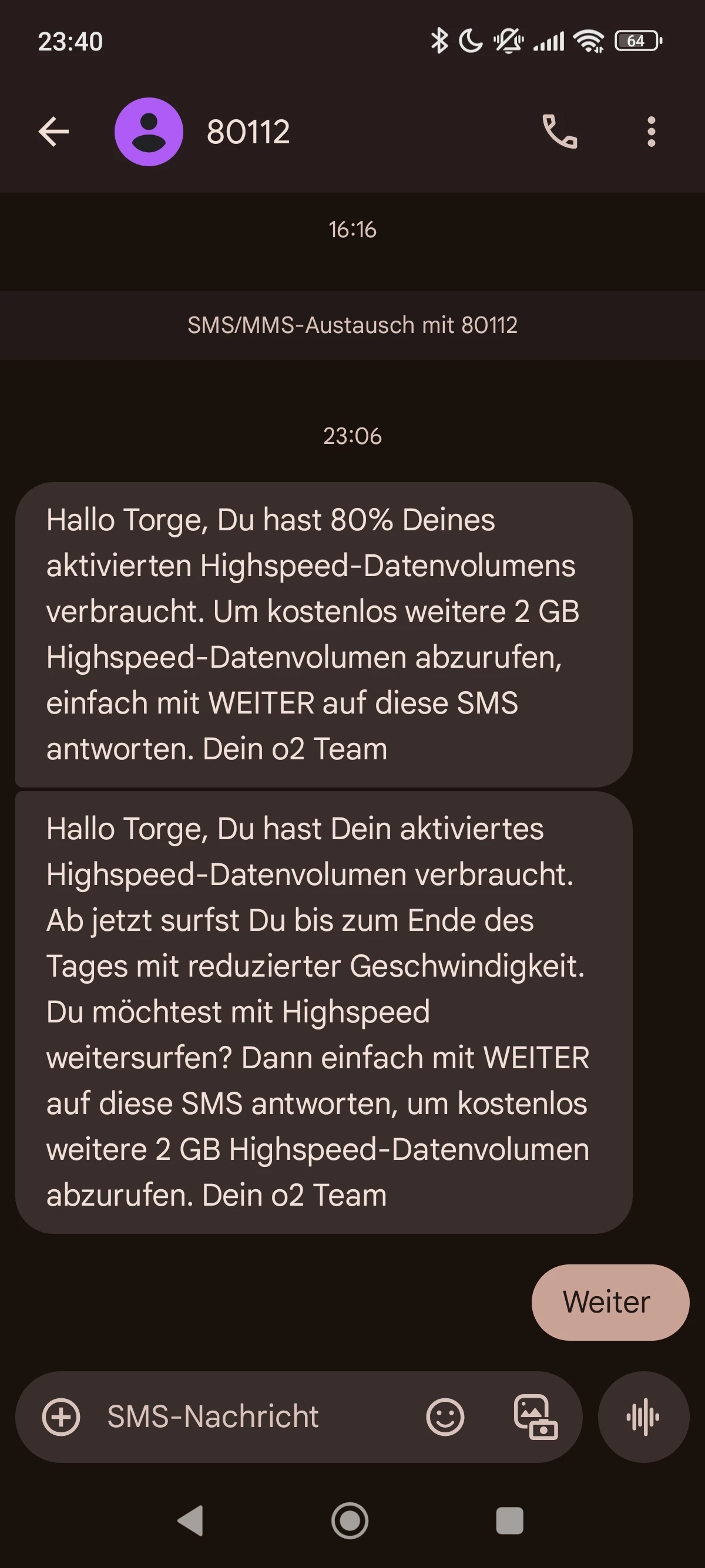Open the emoji picker
Viewport: 705px width, 1568px height.
(445, 1417)
